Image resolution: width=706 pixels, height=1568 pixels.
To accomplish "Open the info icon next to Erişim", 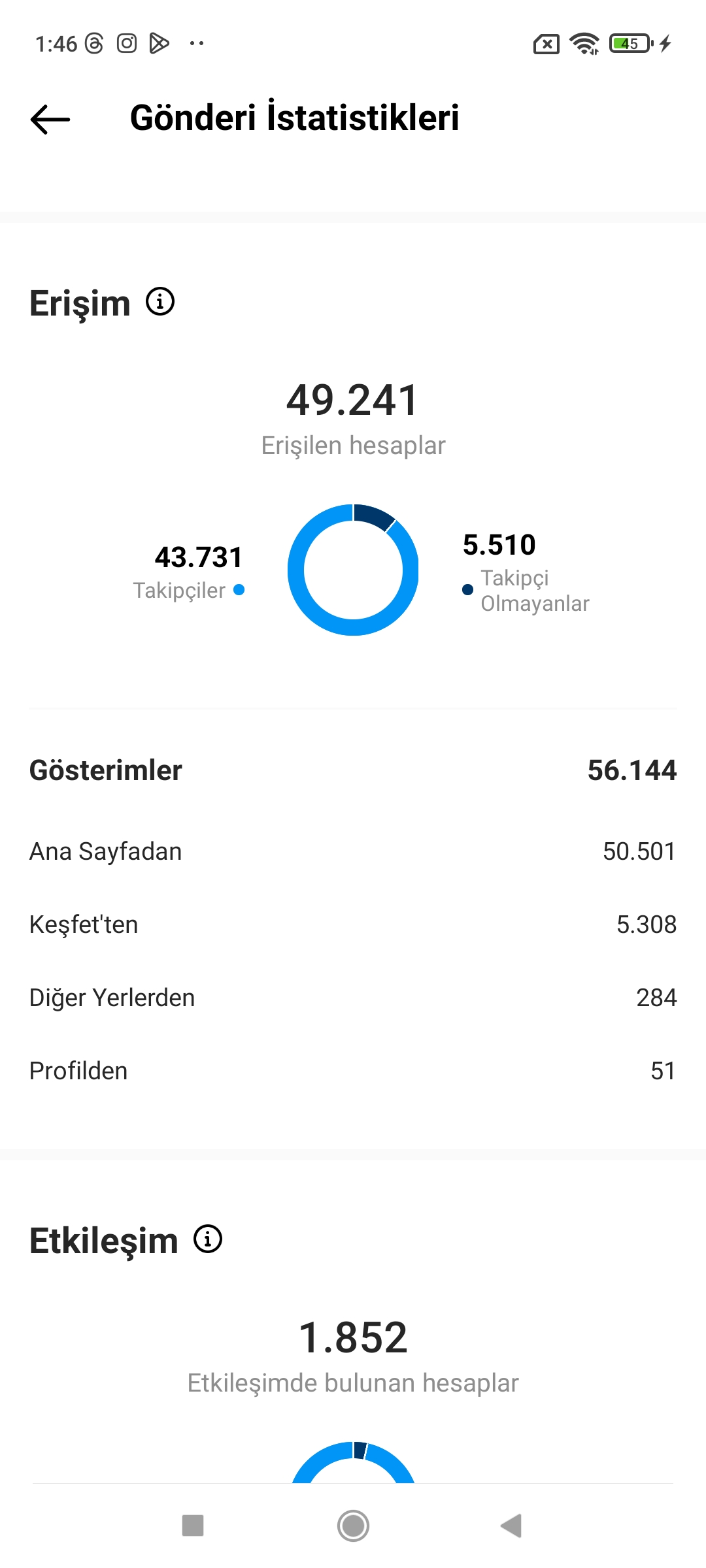I will [160, 302].
